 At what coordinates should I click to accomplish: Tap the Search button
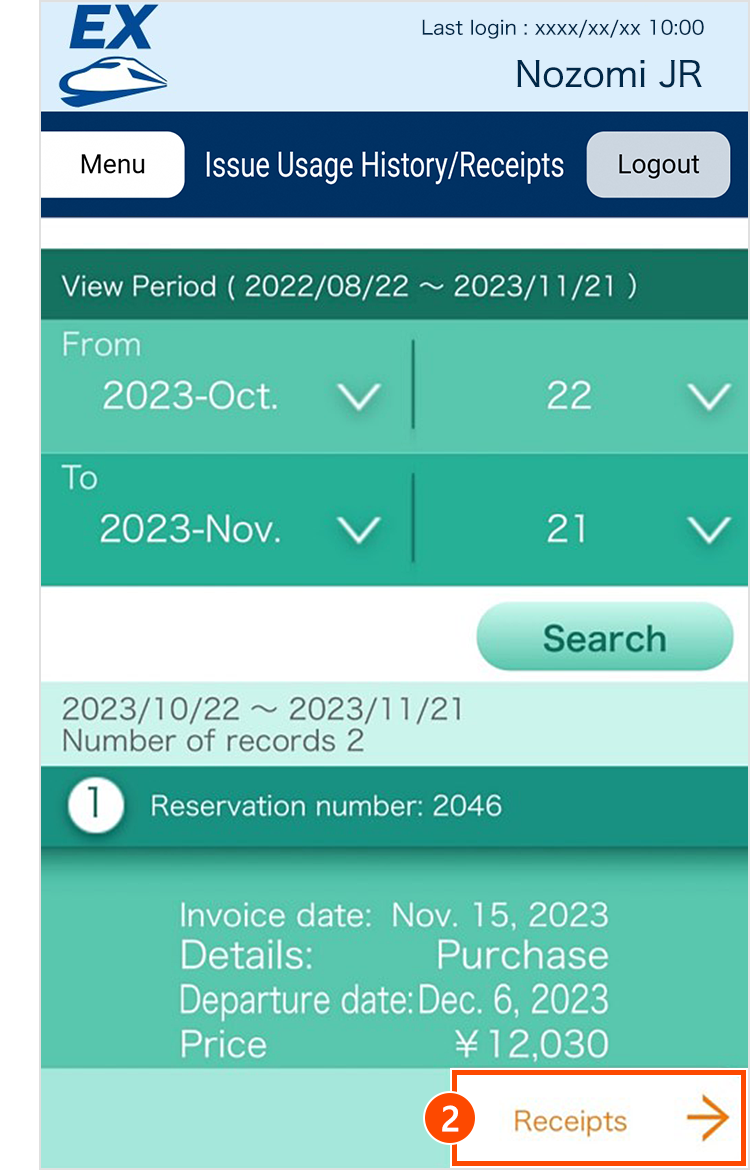point(604,638)
